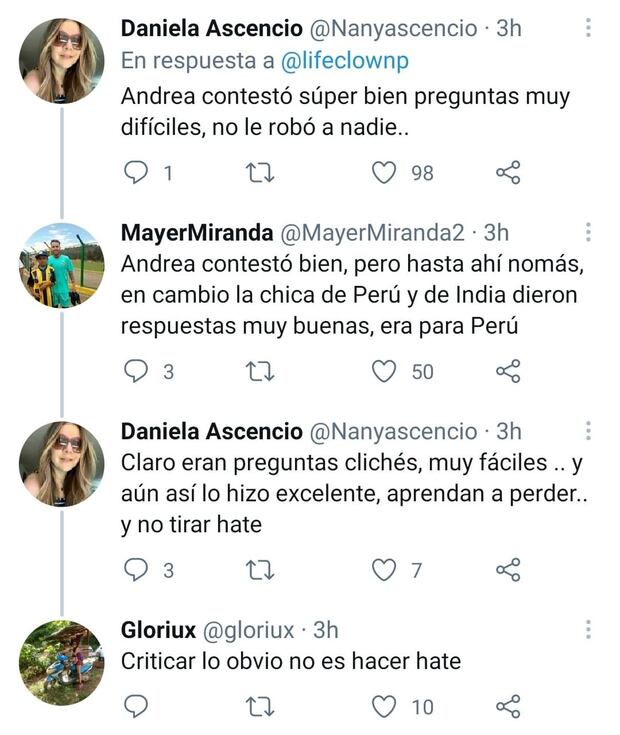Like Daniela's tweet with 7 likes
Viewport: 620px width, 735px height.
384,571
